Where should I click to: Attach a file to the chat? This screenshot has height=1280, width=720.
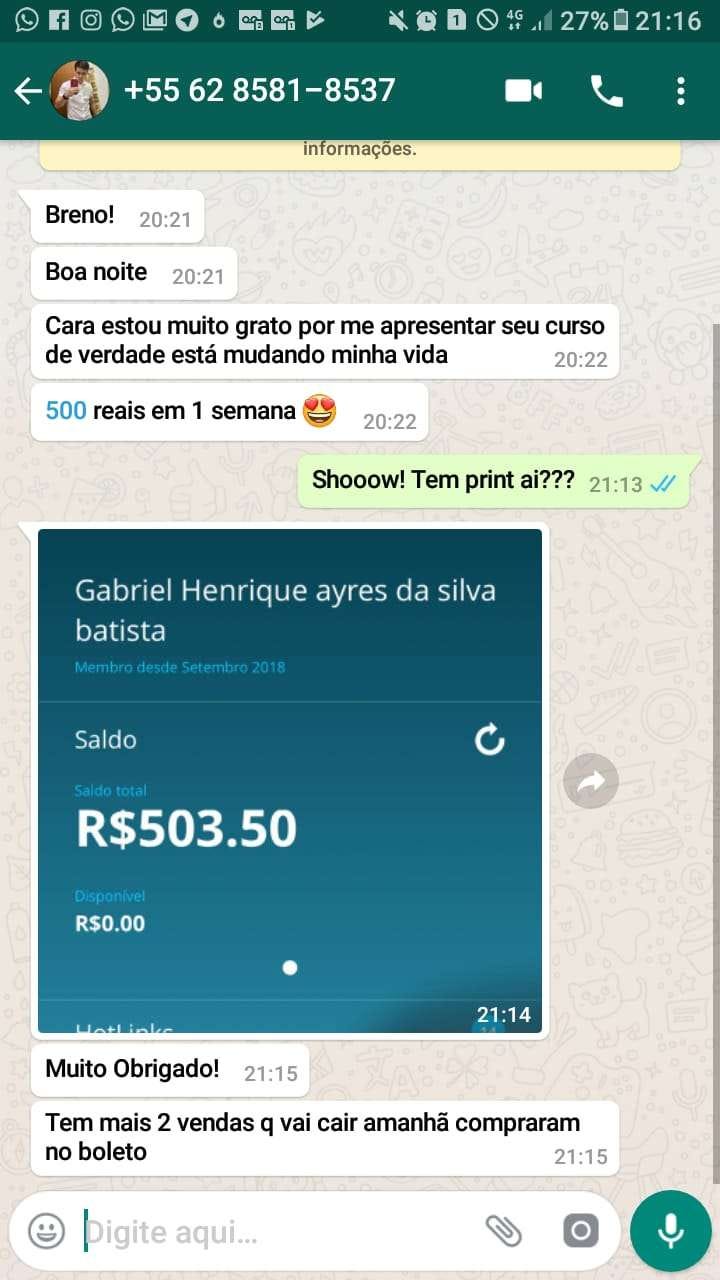(x=503, y=1231)
